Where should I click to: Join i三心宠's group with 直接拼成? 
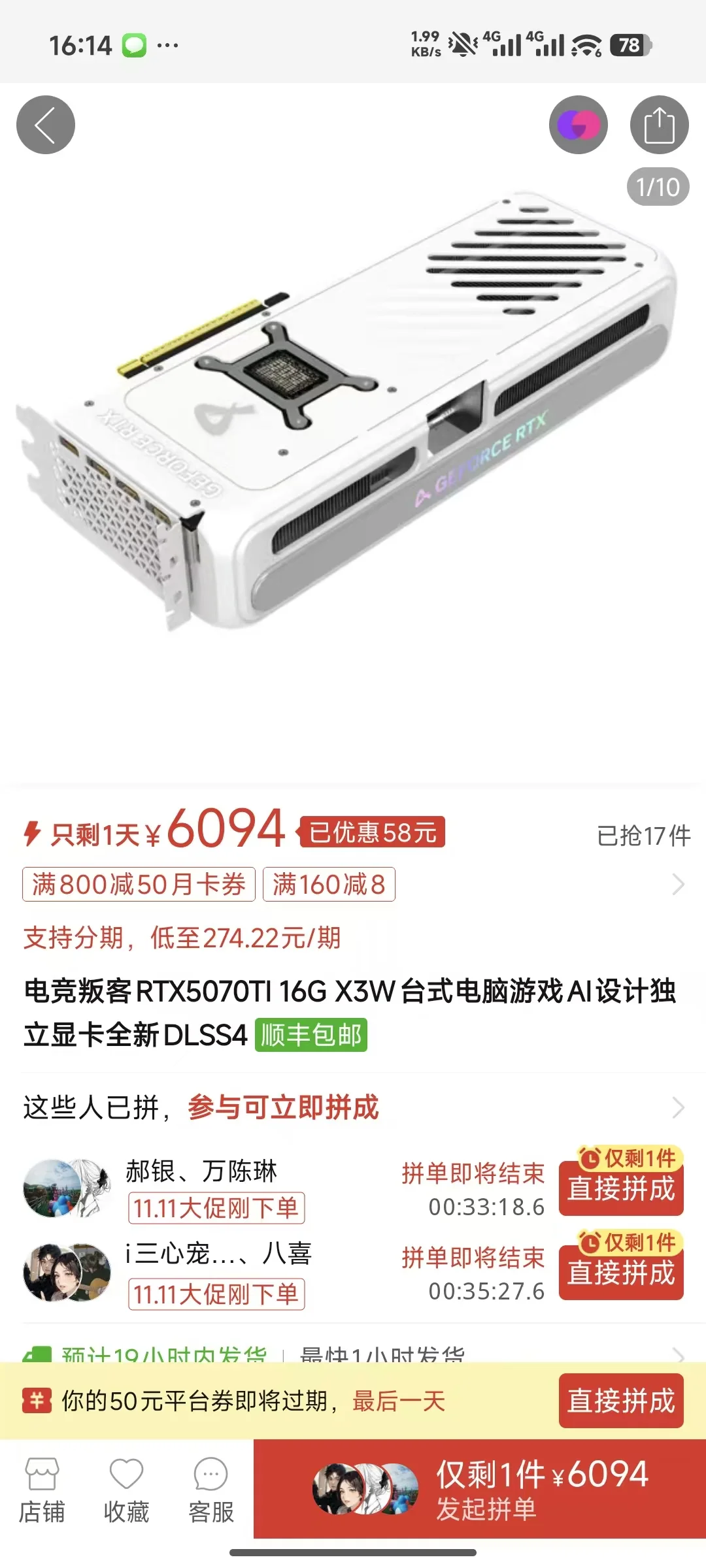[620, 1273]
